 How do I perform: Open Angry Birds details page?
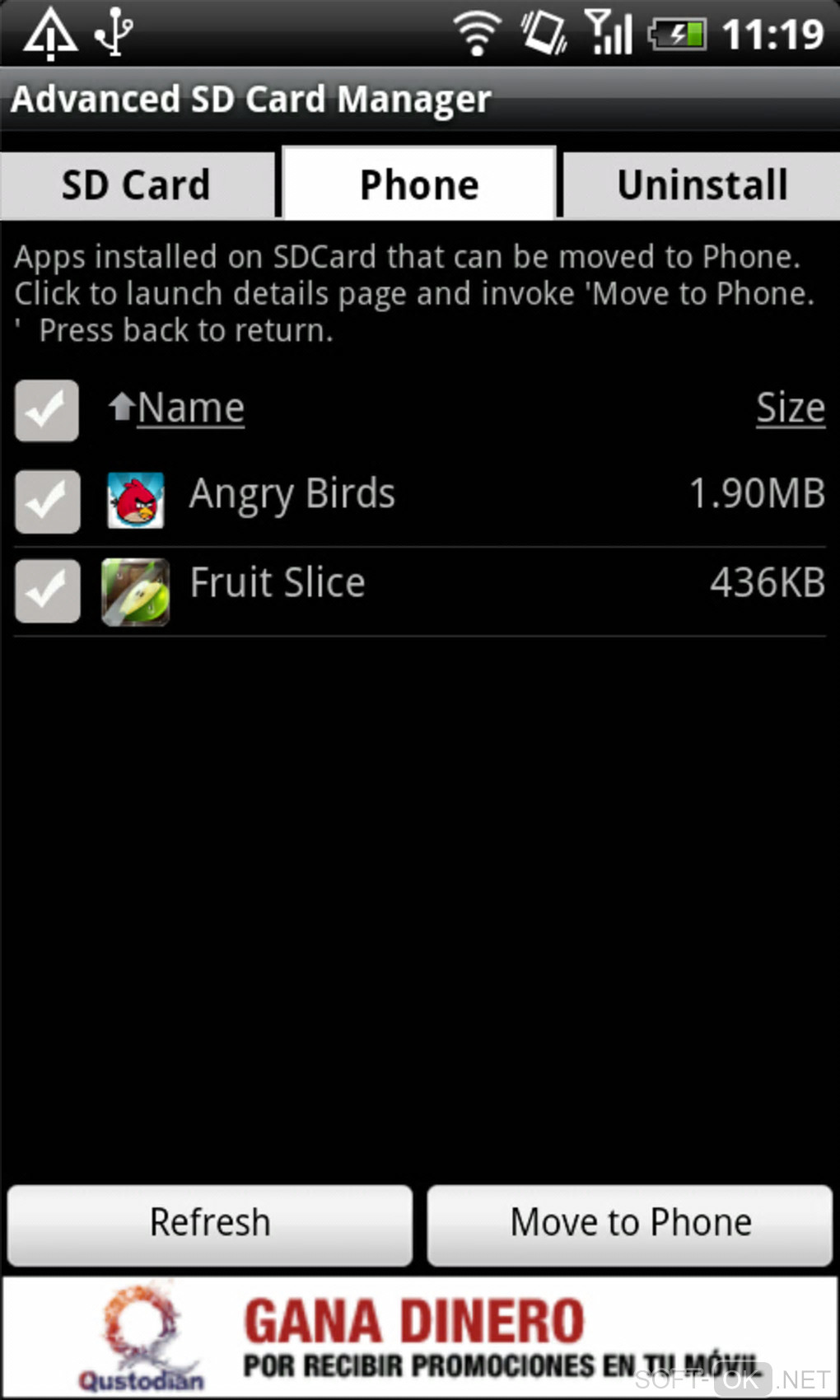click(292, 494)
